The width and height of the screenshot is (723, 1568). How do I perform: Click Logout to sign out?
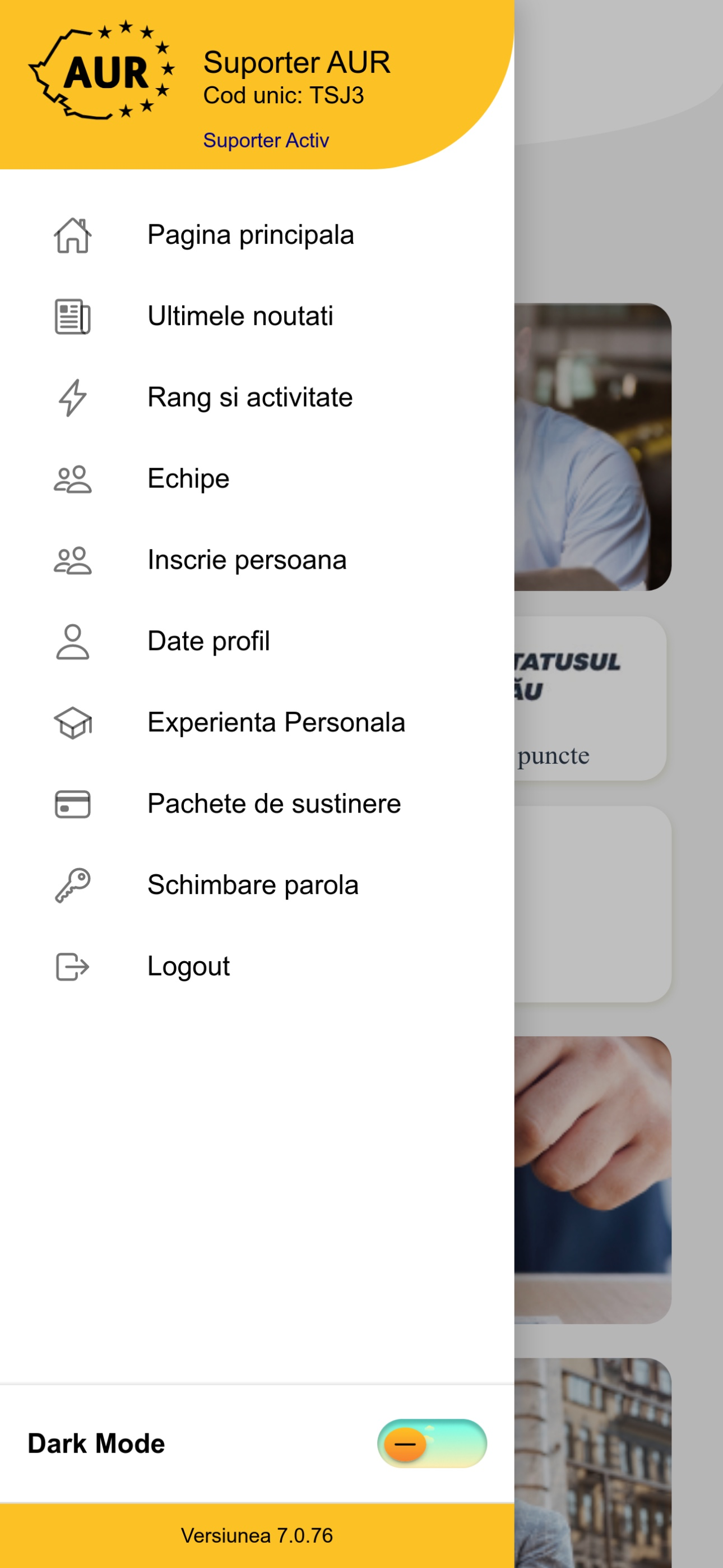[189, 967]
